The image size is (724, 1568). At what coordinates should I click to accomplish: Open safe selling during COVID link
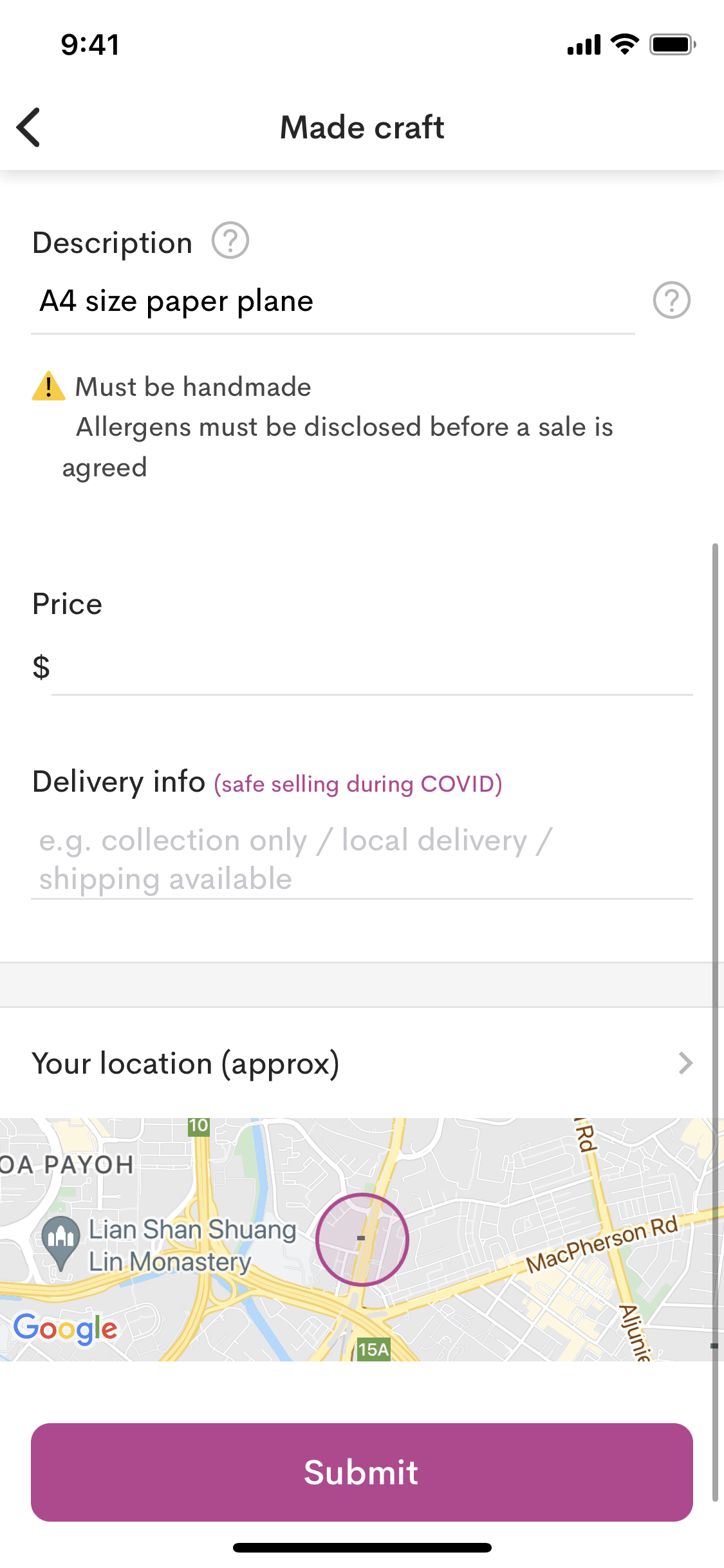point(358,784)
